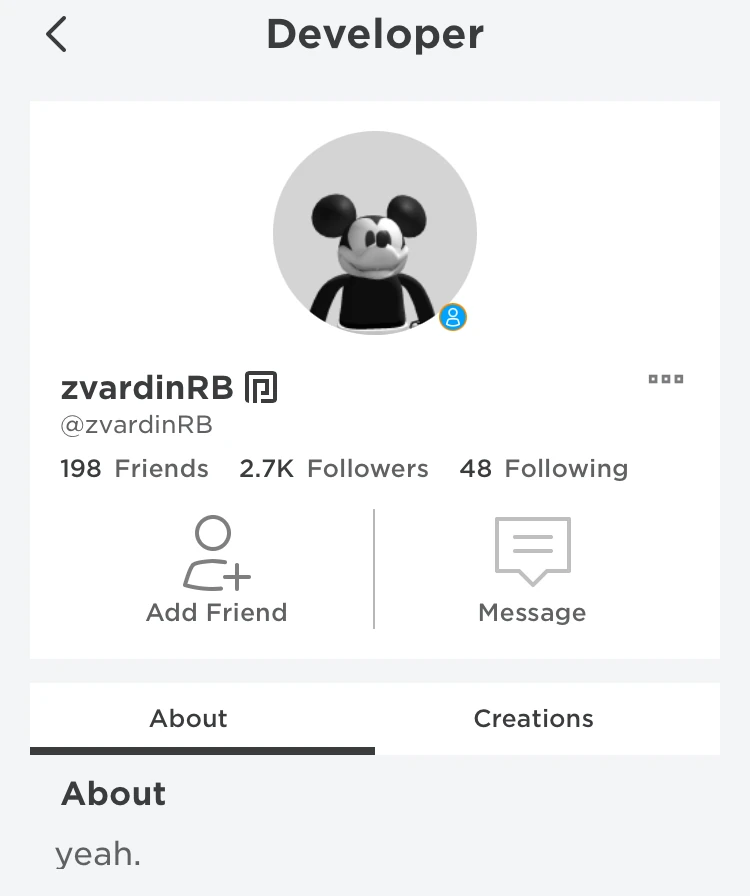This screenshot has width=750, height=896.
Task: View the 48 Following accounts
Action: [543, 468]
